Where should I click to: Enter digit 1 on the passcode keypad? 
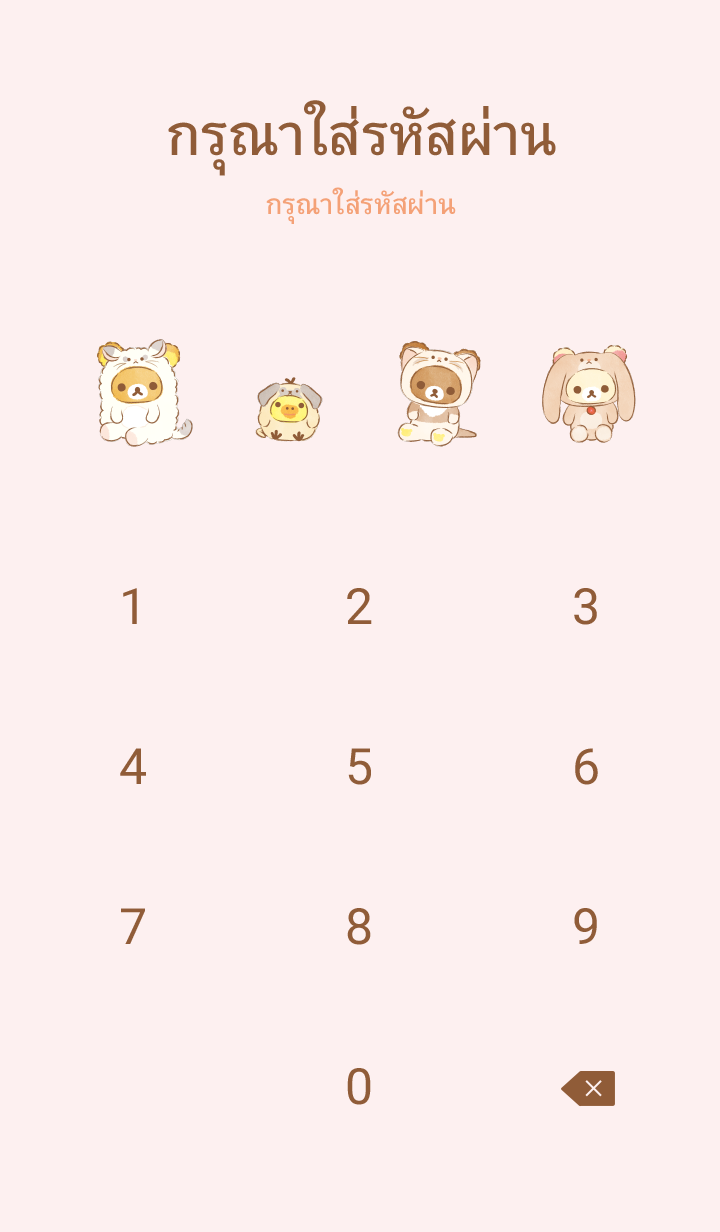click(x=133, y=607)
